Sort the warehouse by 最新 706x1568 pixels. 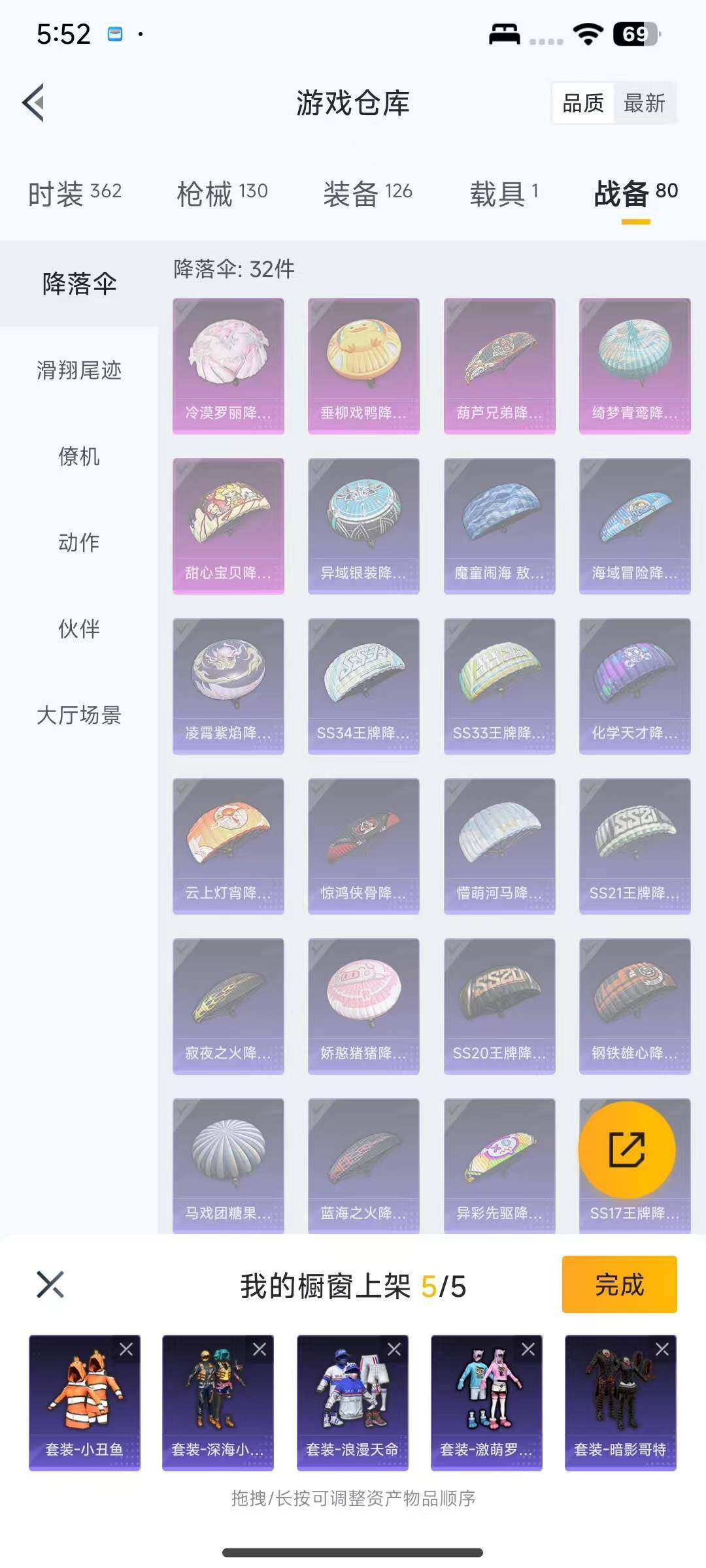(x=644, y=103)
